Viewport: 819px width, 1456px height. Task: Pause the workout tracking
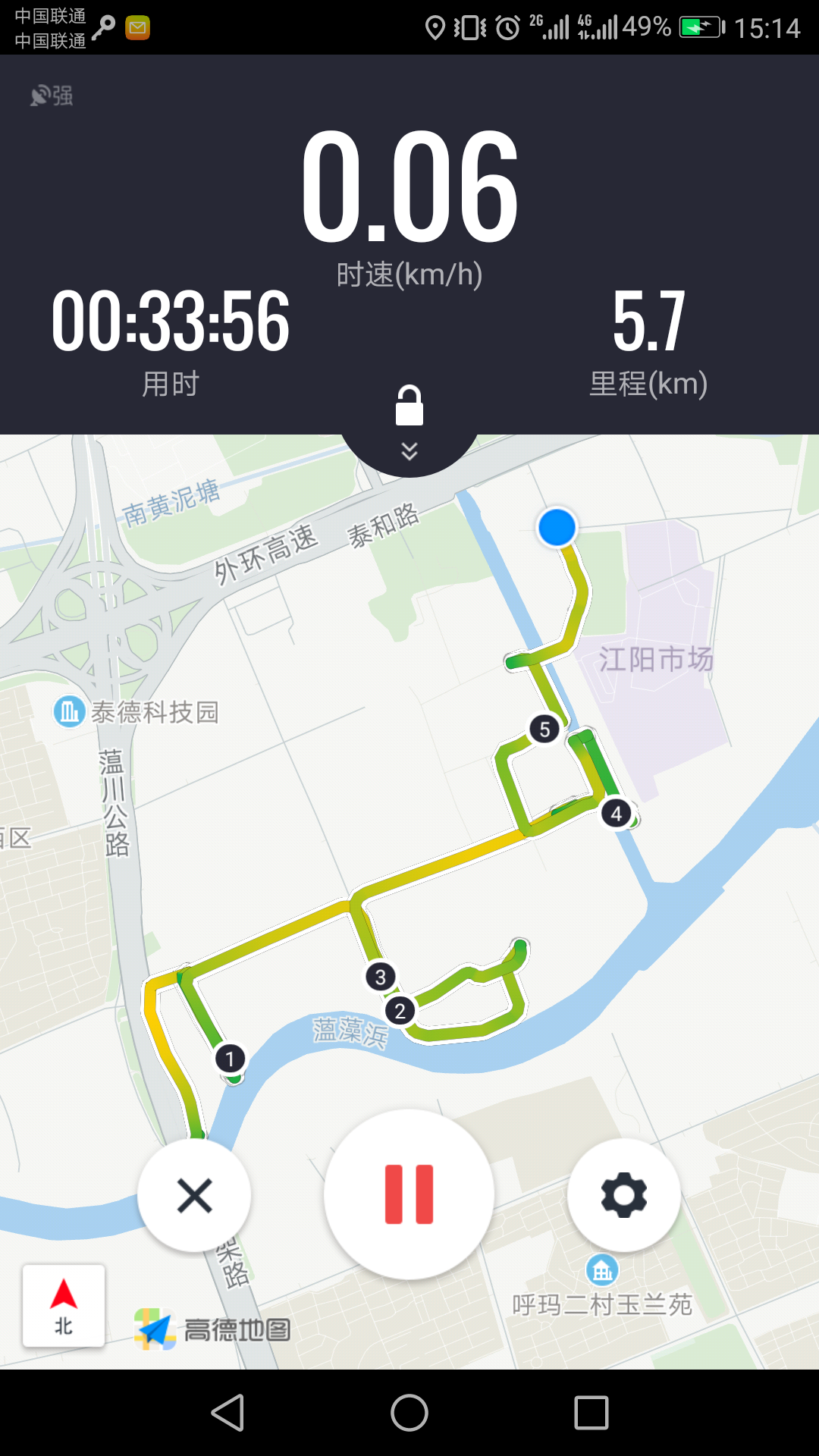coord(409,1194)
